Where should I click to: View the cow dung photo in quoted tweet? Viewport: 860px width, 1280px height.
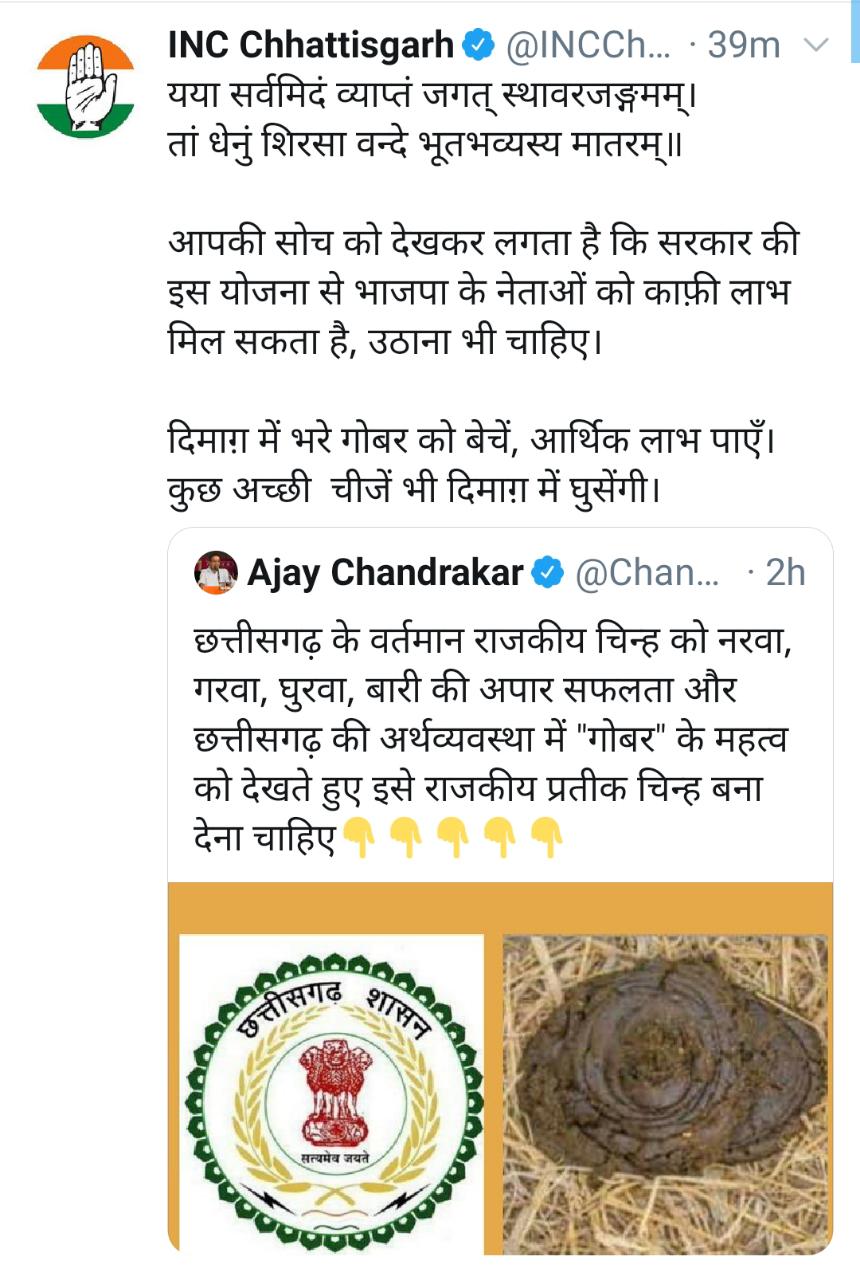click(665, 1088)
